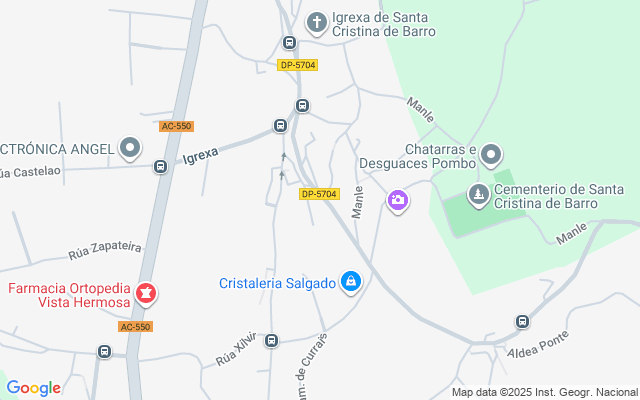Select Cementerio de Santa Cristina de Barro marker
Image resolution: width=640 pixels, height=400 pixels.
[x=479, y=194]
